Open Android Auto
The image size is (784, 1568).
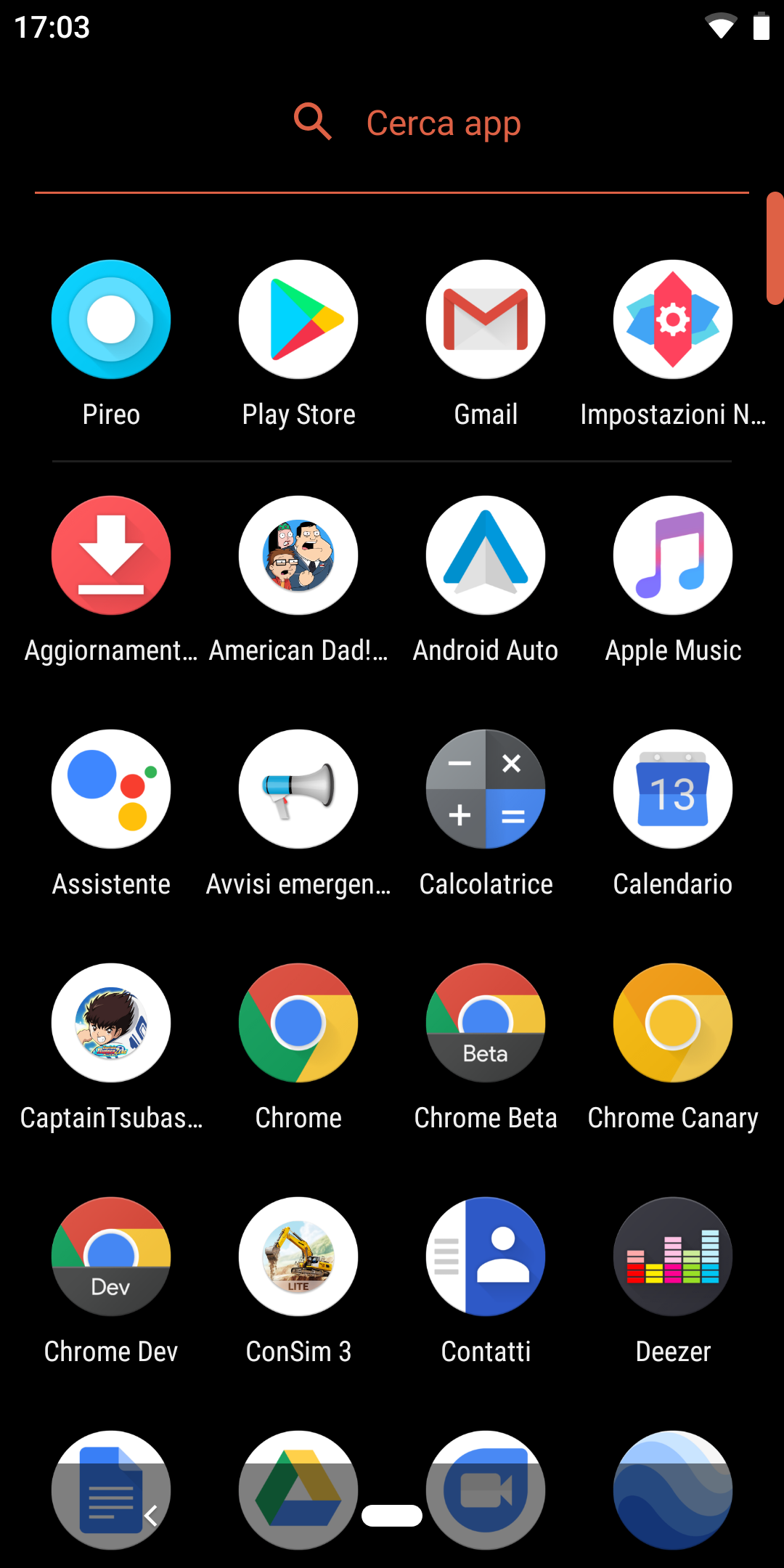click(486, 555)
